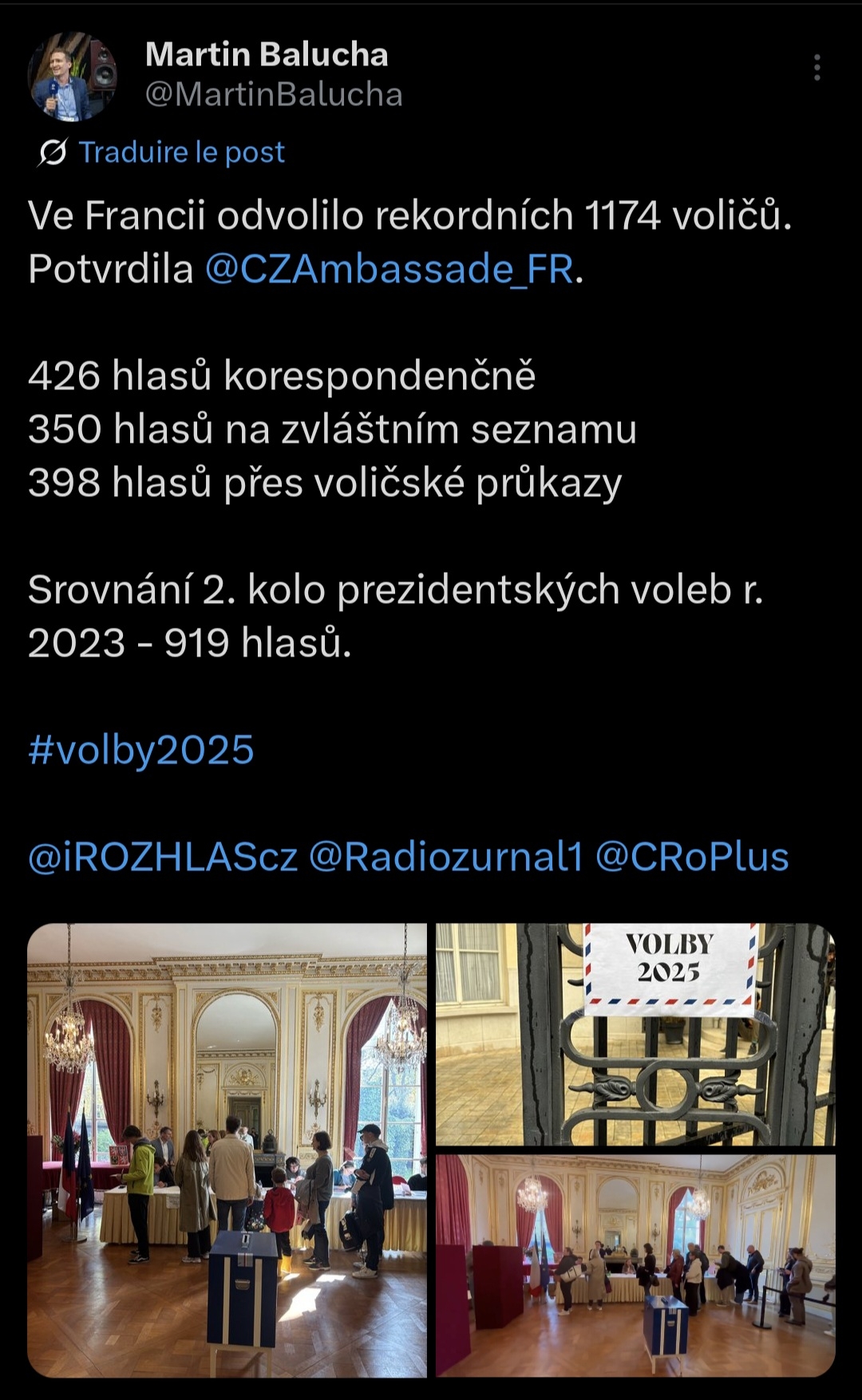Visit the @iROZHLAScz profile
The width and height of the screenshot is (862, 1400).
point(163,857)
